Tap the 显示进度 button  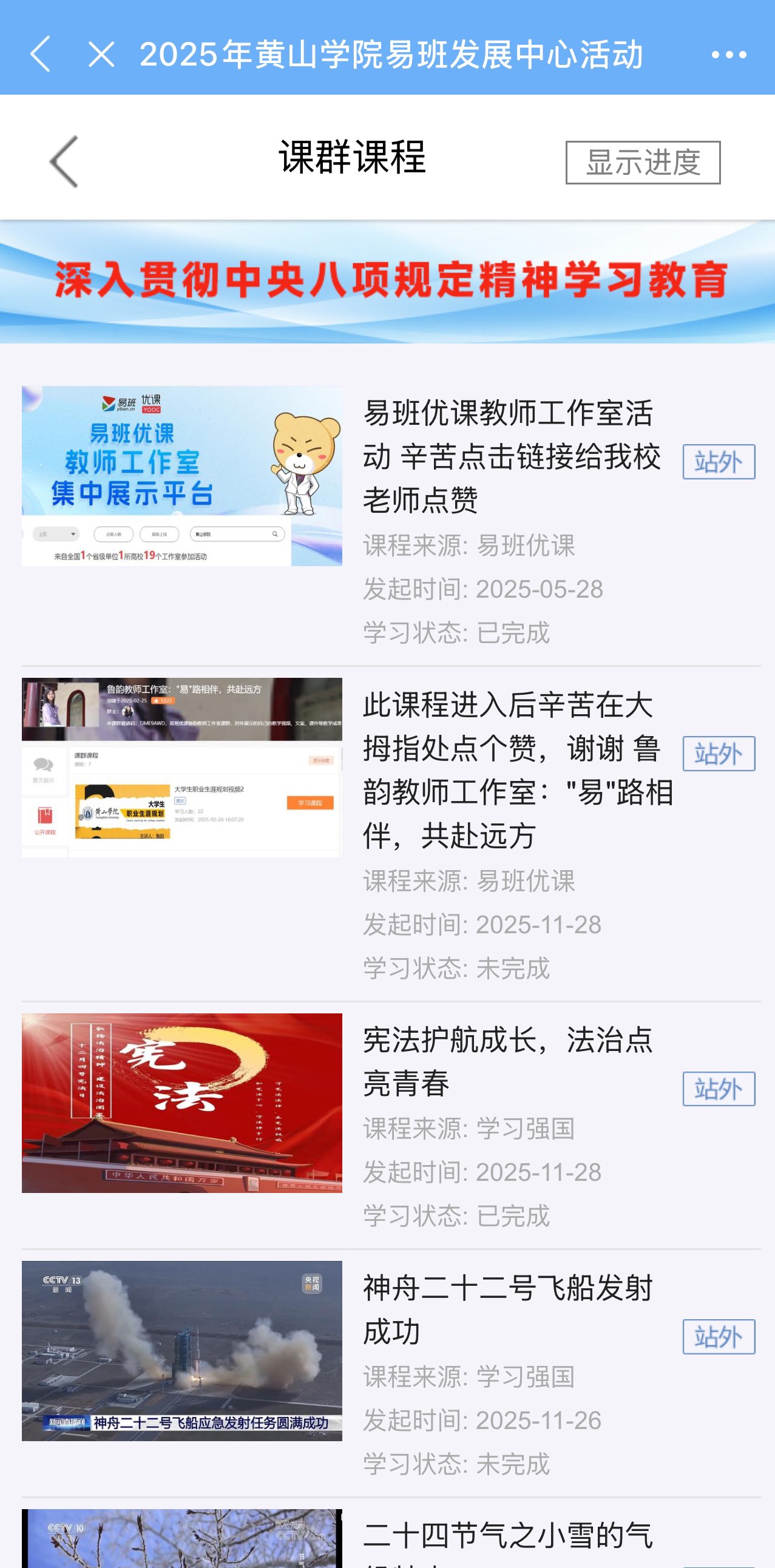(x=643, y=163)
